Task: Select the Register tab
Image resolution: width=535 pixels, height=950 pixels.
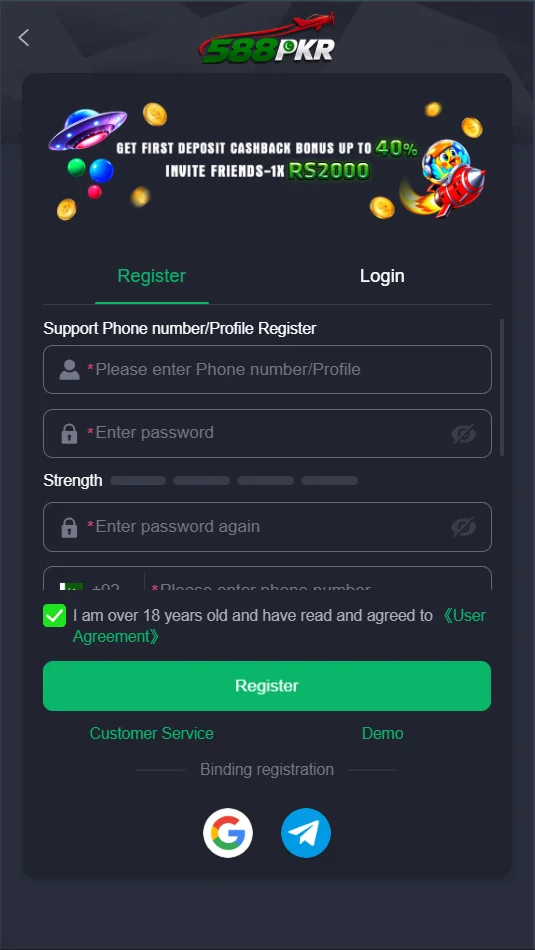Action: point(151,276)
